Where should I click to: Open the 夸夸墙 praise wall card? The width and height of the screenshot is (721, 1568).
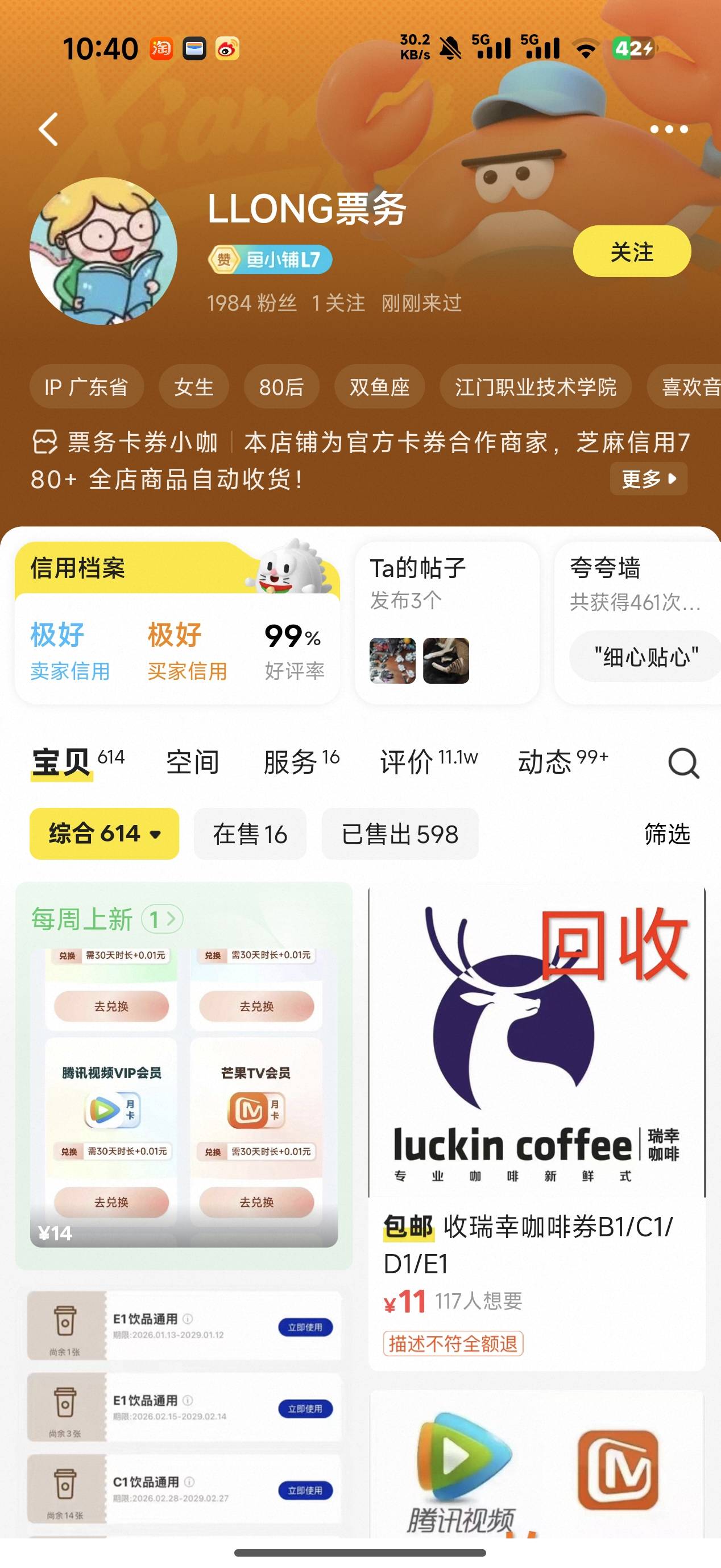[x=637, y=622]
